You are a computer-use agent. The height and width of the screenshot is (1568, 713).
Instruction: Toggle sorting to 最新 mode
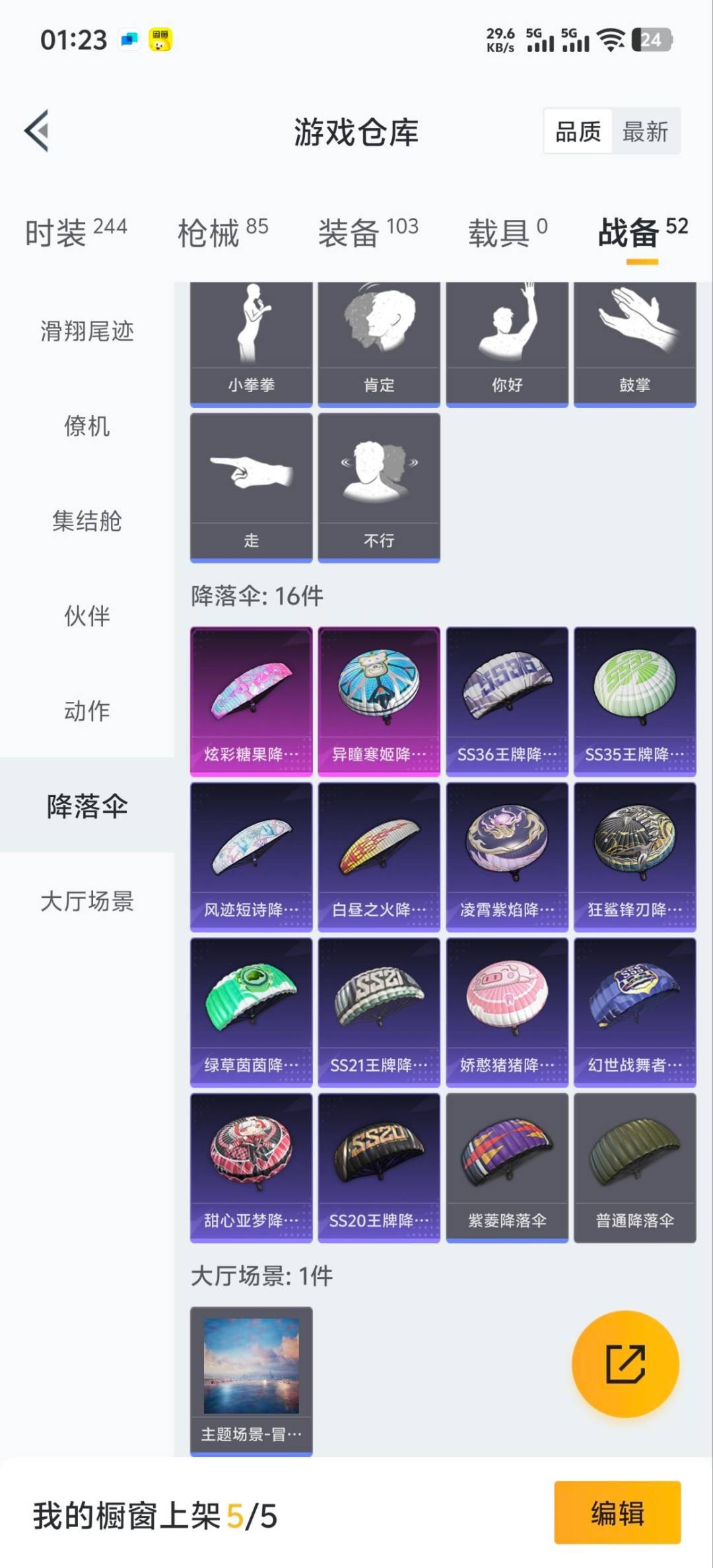tap(645, 131)
